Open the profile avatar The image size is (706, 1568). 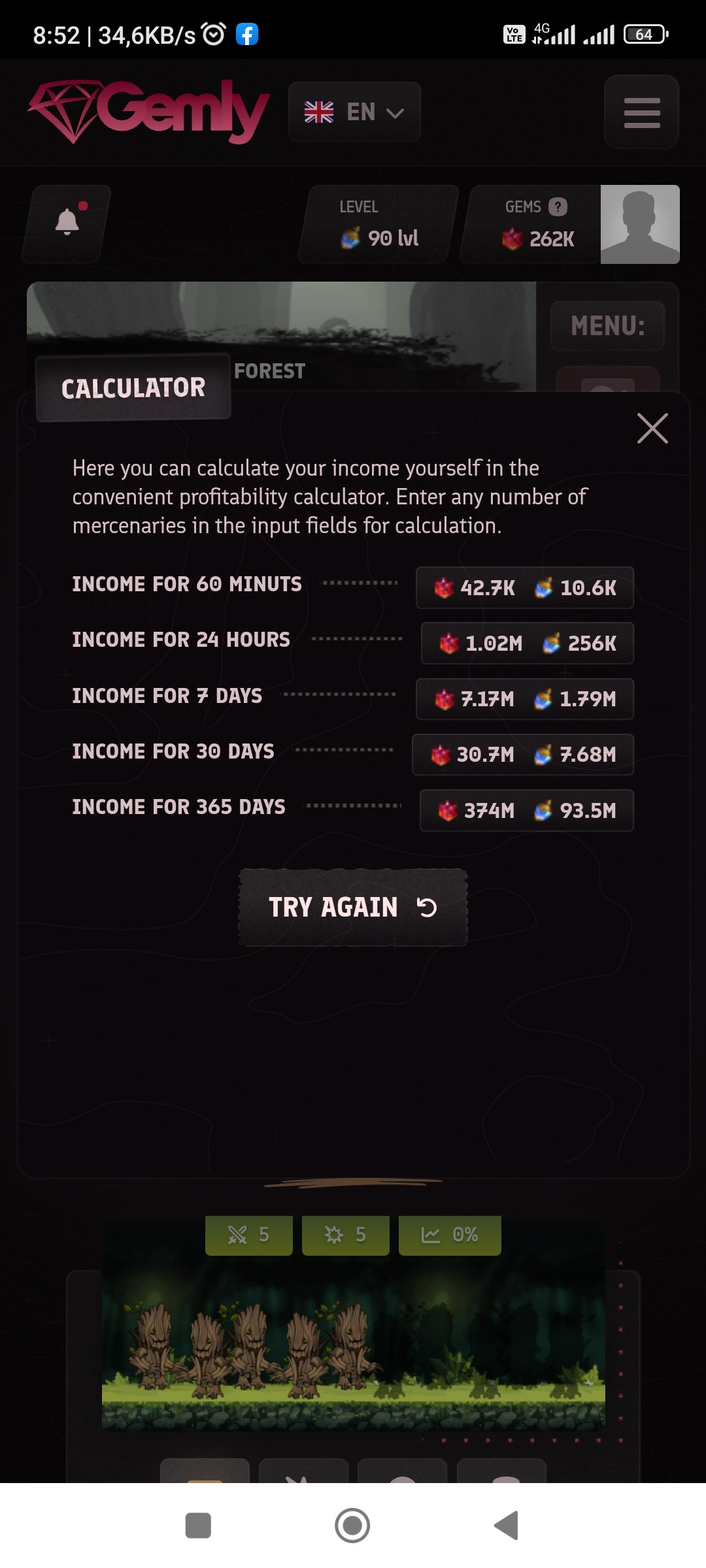click(639, 224)
